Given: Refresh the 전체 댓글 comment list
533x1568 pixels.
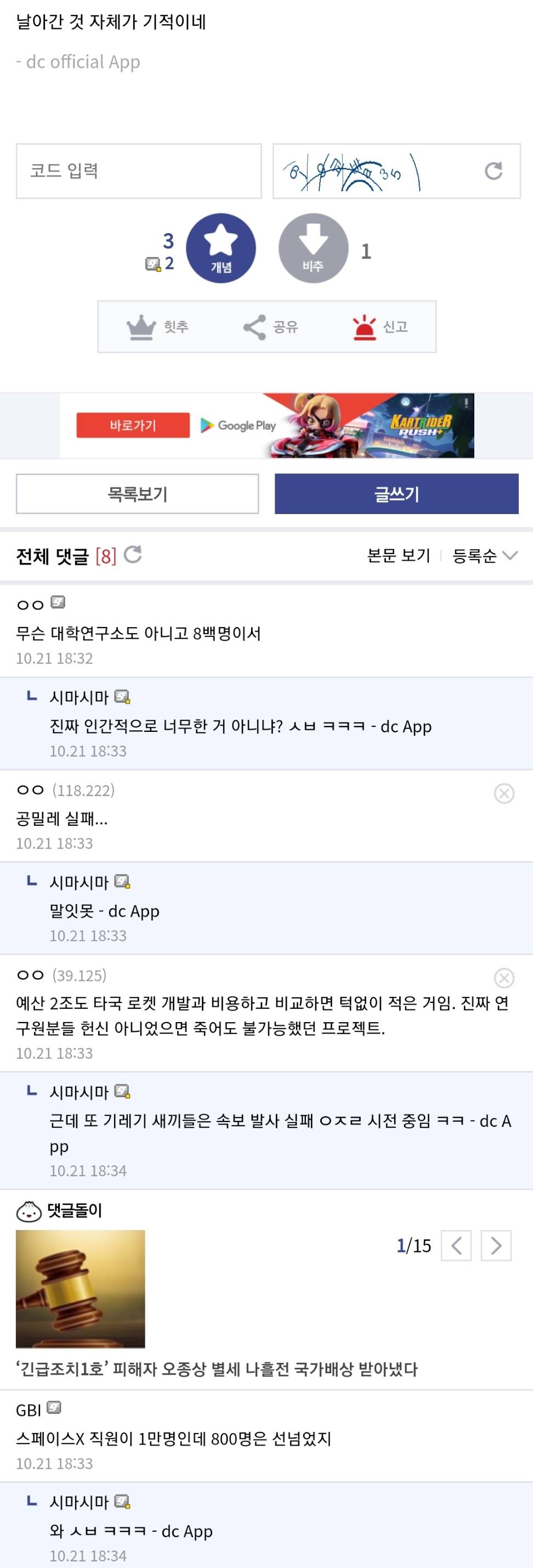Looking at the screenshot, I should [133, 555].
